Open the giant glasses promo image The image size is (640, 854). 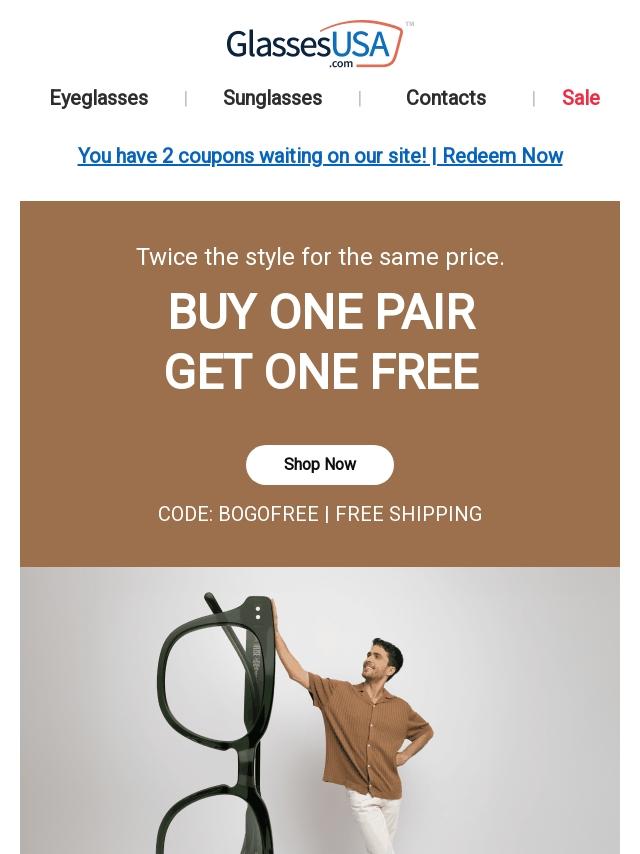(320, 710)
